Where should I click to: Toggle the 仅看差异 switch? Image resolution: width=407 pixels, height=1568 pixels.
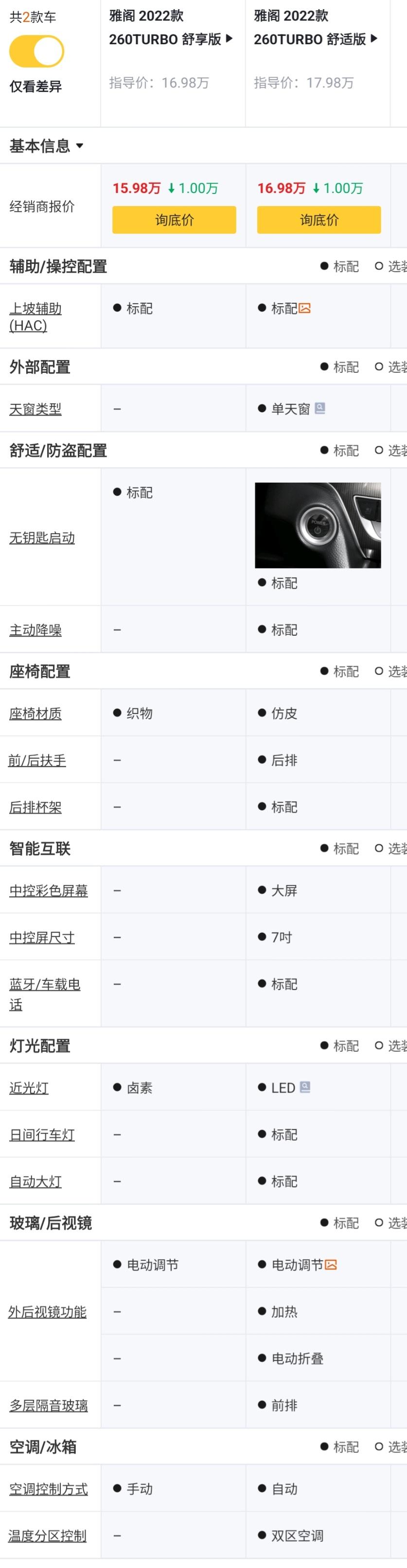tap(36, 51)
